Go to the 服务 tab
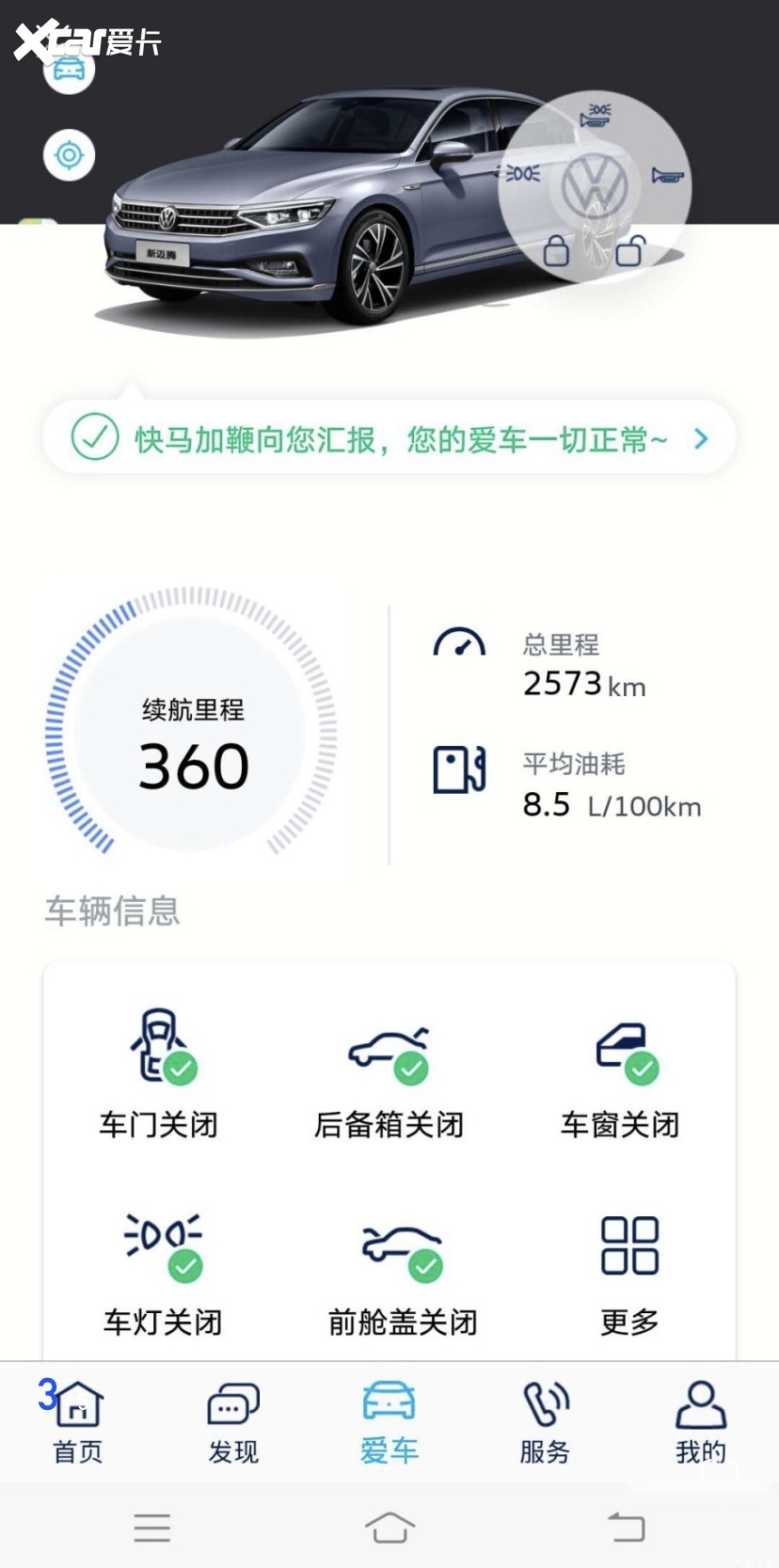The width and height of the screenshot is (779, 1568). coord(545,1422)
